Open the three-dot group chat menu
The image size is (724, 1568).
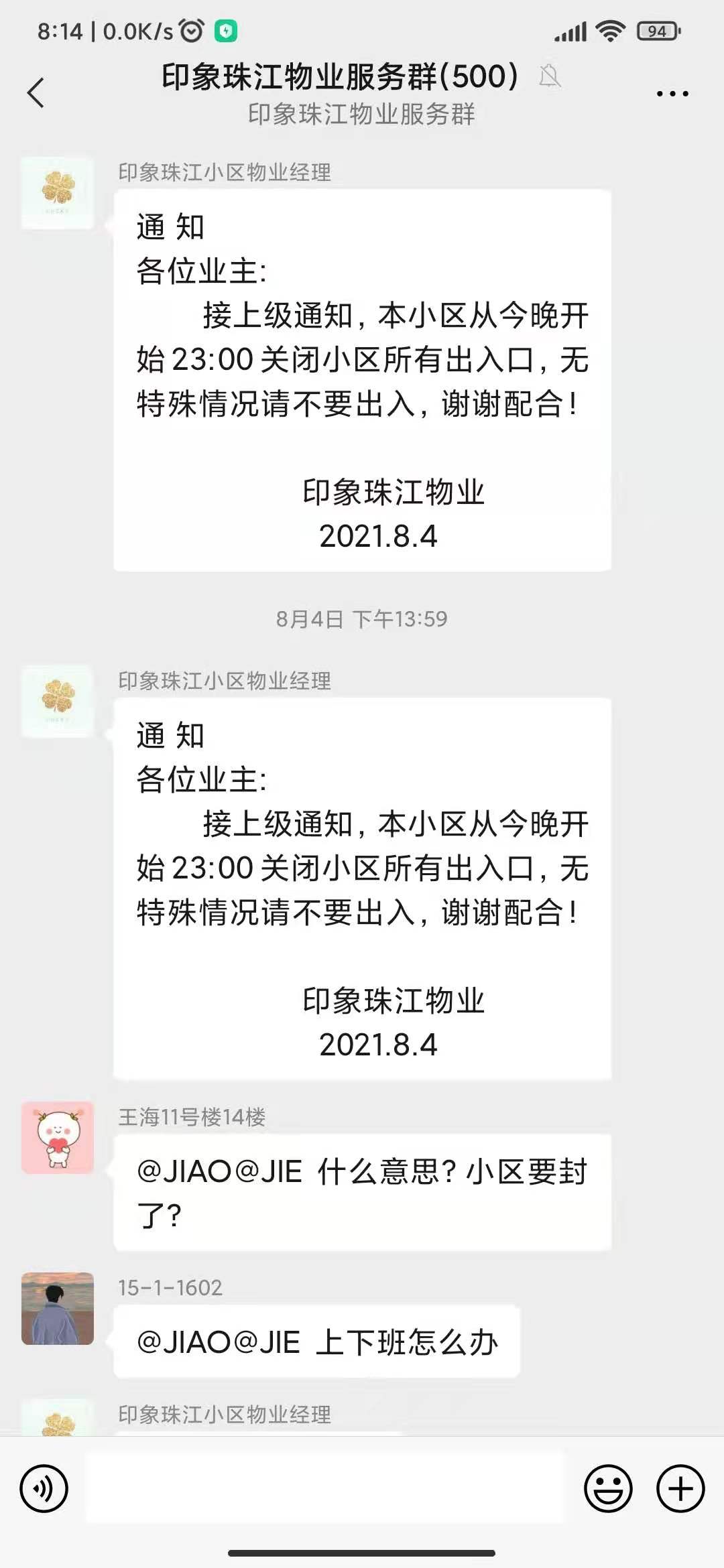click(672, 94)
